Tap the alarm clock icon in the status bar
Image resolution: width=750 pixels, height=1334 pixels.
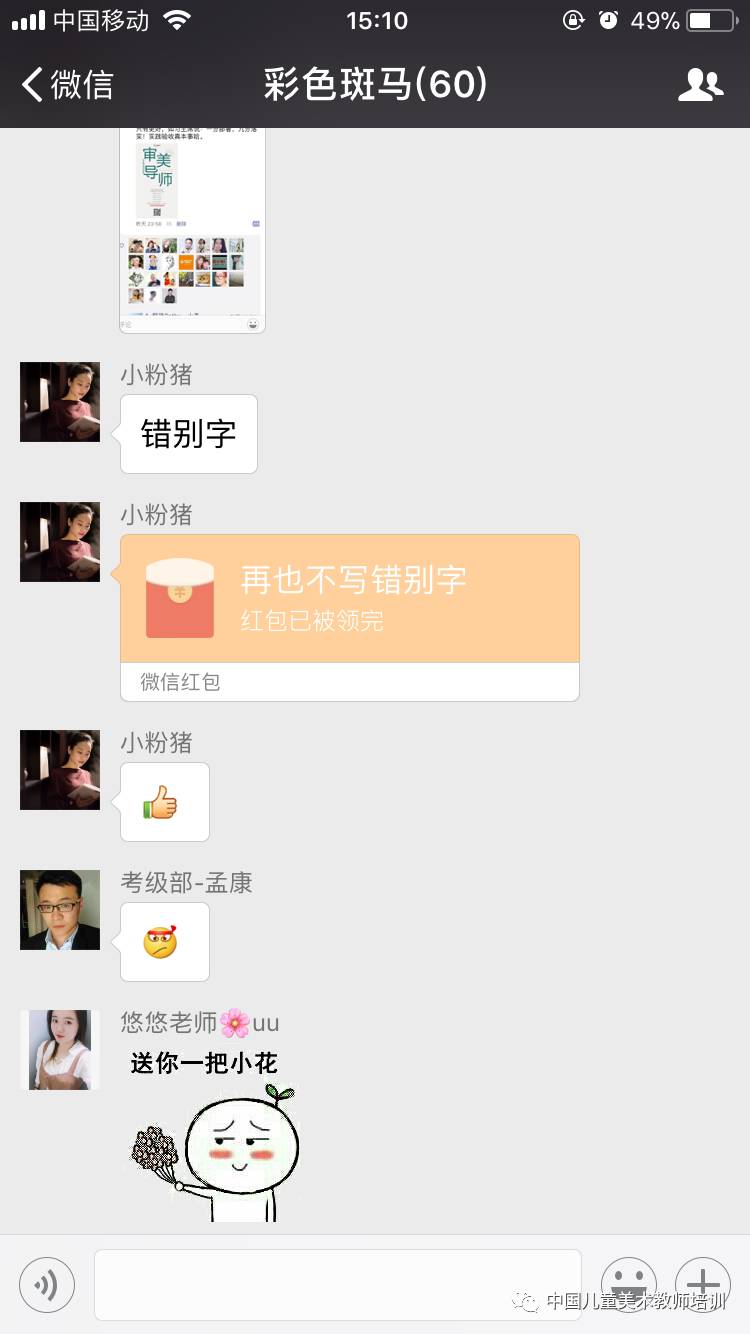point(608,20)
